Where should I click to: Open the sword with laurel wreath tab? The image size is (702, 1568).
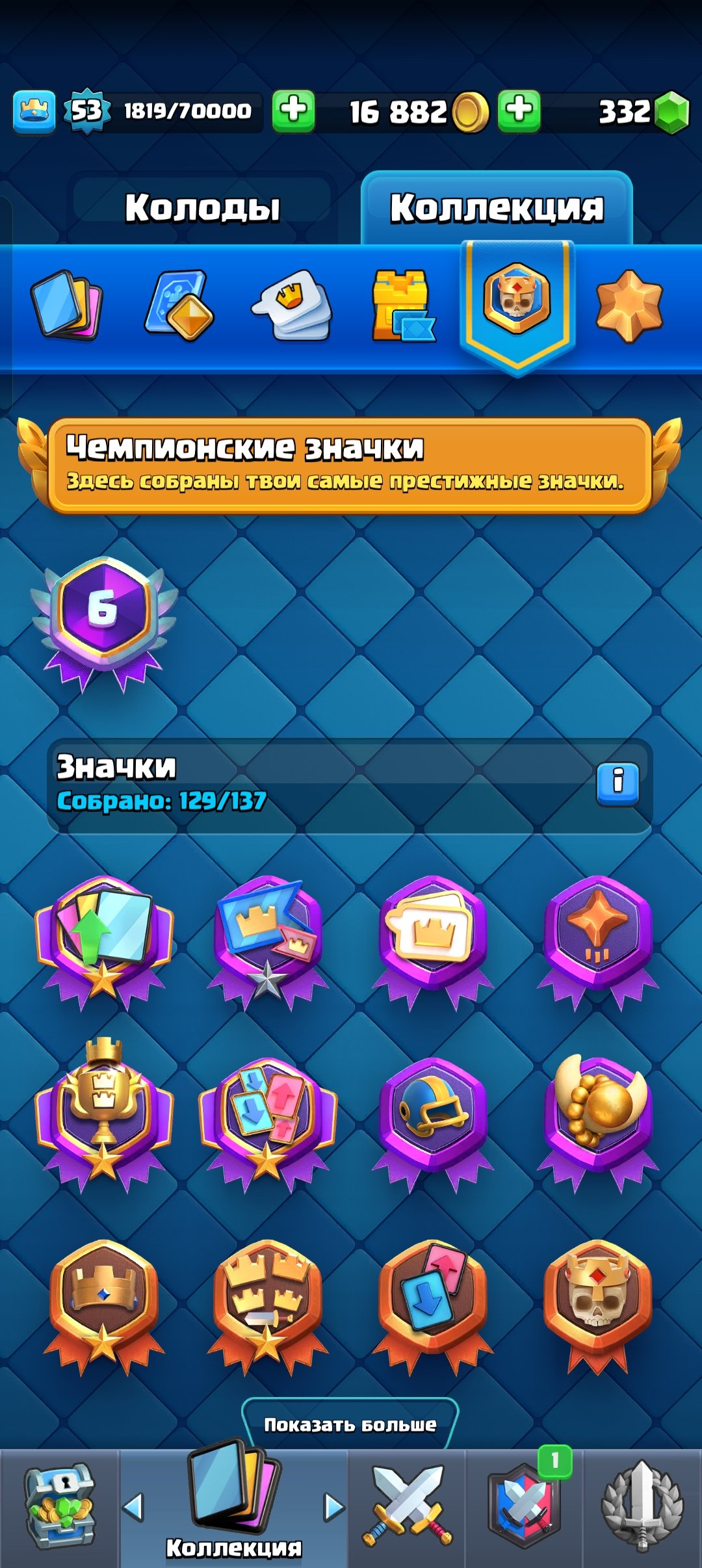[x=642, y=1508]
